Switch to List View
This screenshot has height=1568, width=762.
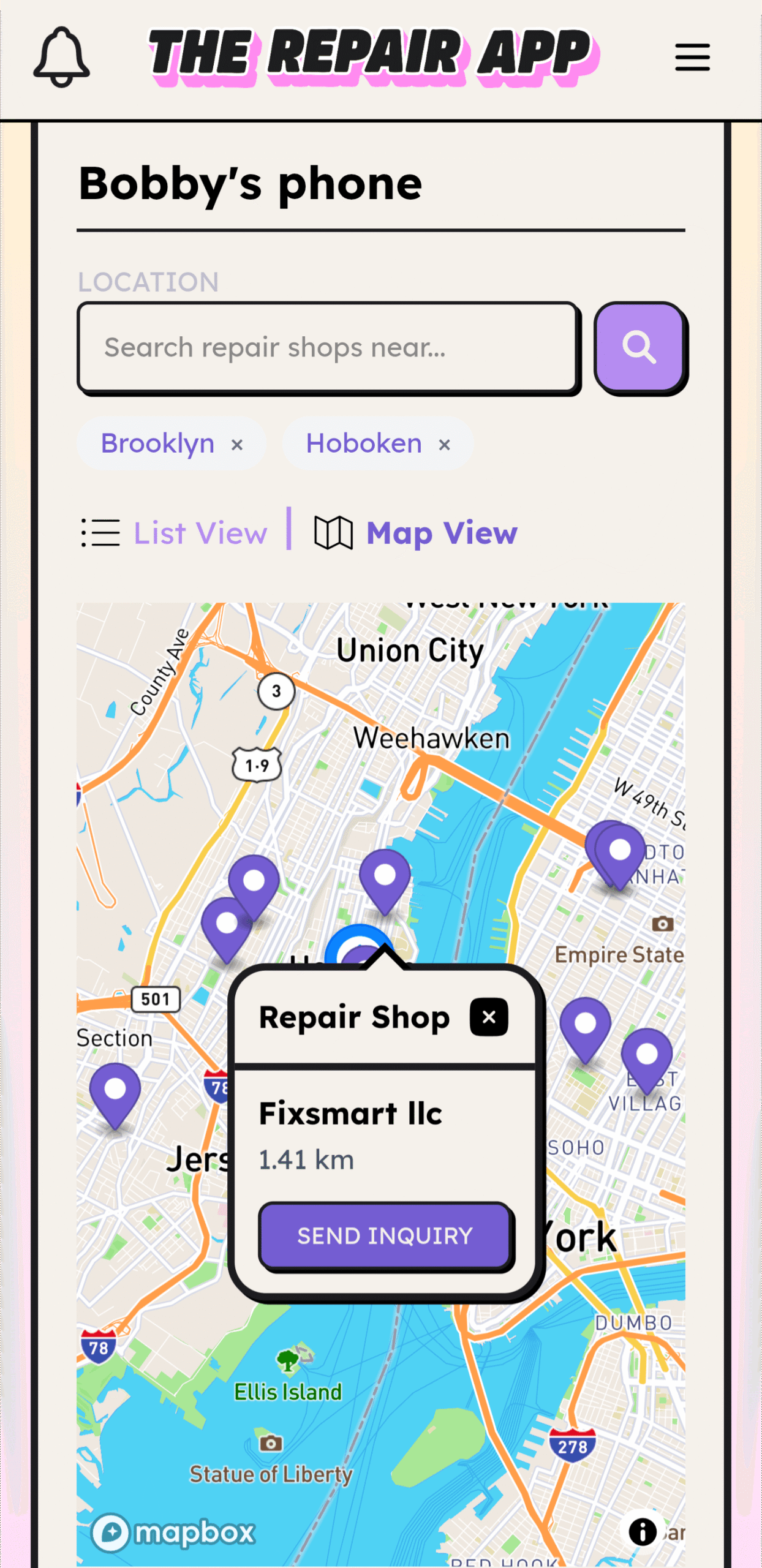pyautogui.click(x=176, y=533)
